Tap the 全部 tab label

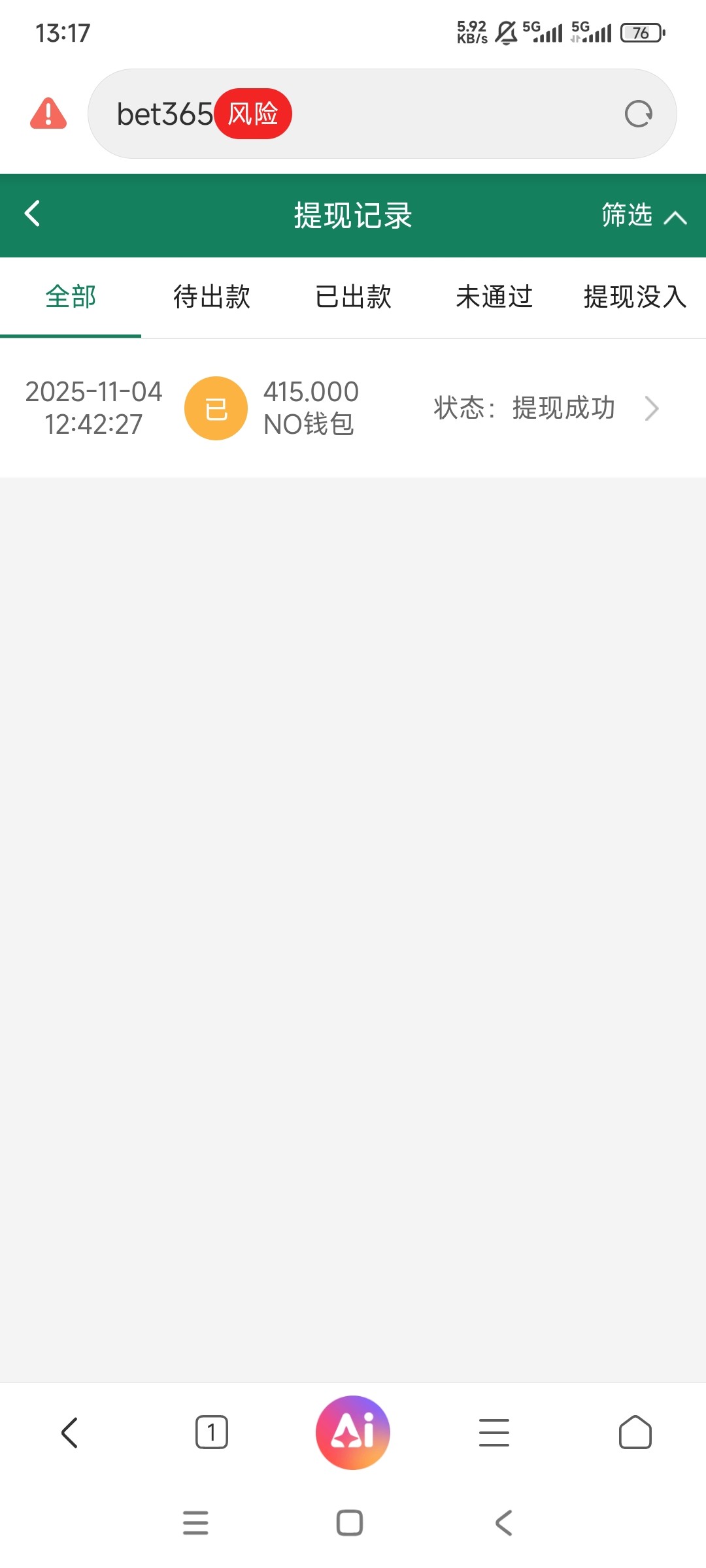pyautogui.click(x=69, y=297)
